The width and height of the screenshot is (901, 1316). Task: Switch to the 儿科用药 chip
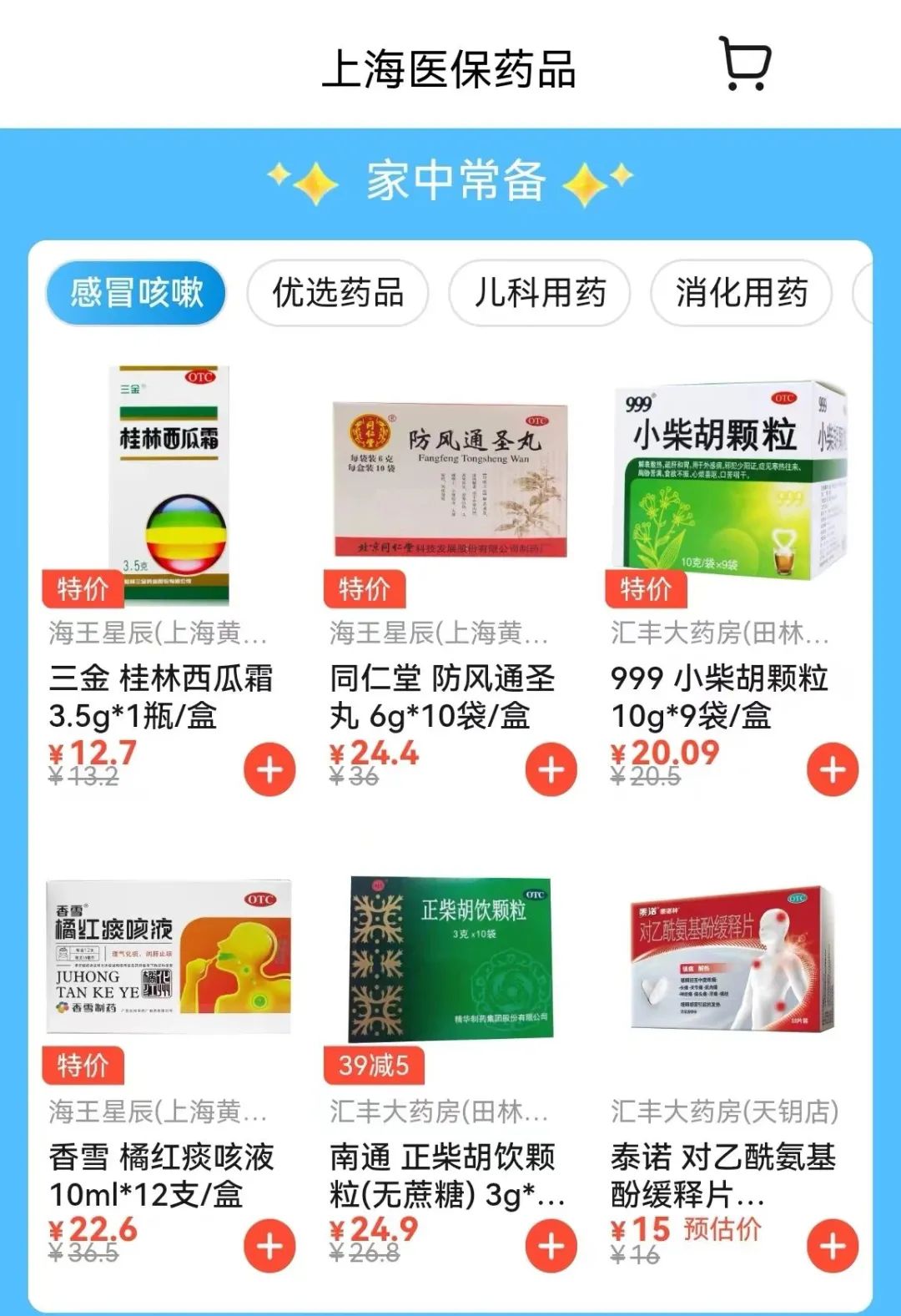click(540, 293)
